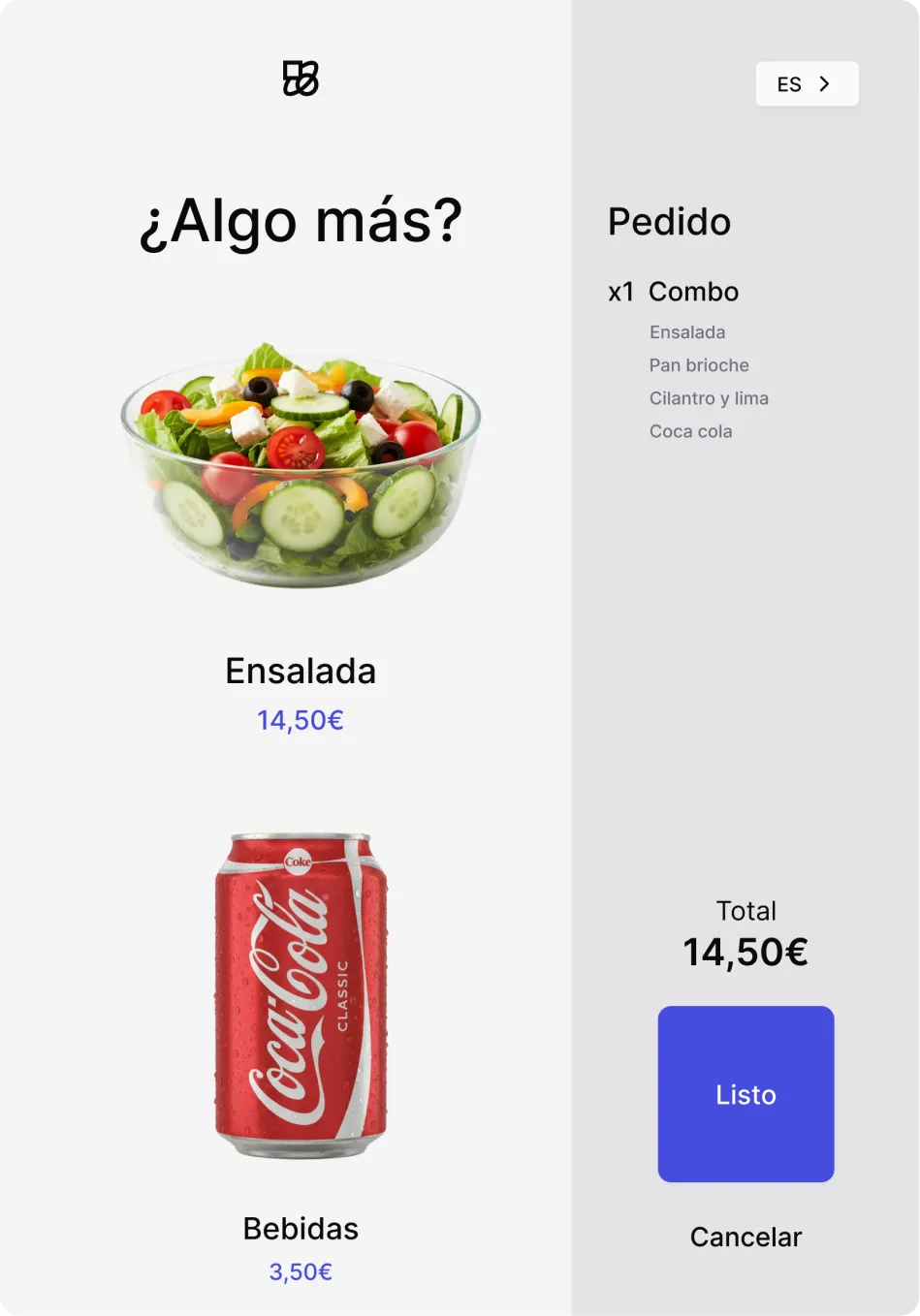Click the x1 quantity next to Combo

coord(623,292)
